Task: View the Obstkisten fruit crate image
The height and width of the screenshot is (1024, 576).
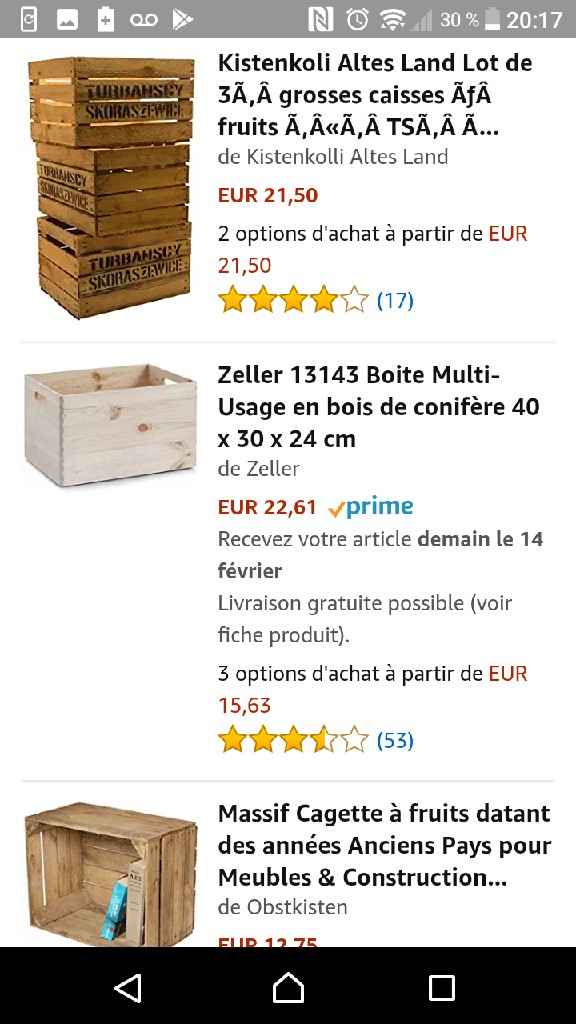Action: 111,874
